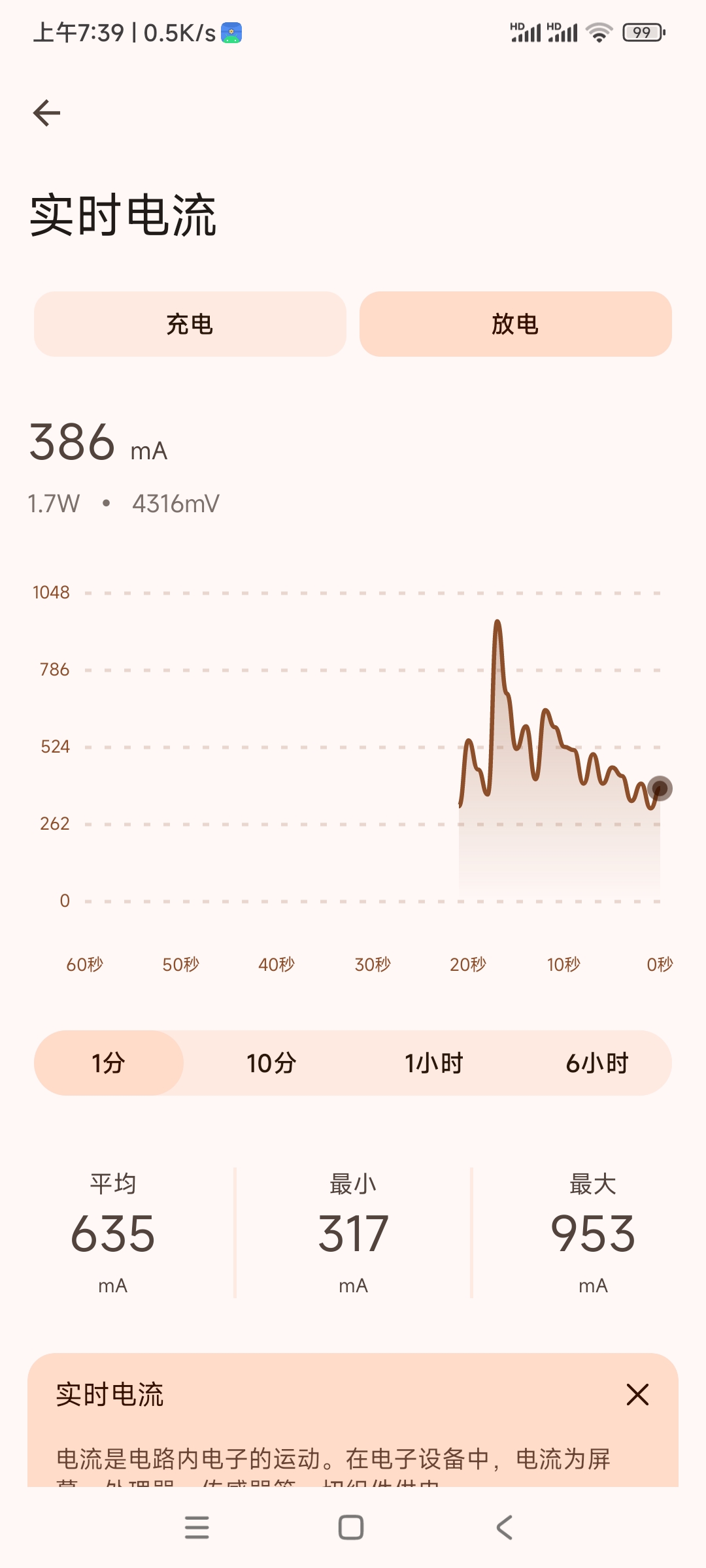View the 6小时 time range
Viewport: 706px width, 1568px height.
click(597, 1063)
